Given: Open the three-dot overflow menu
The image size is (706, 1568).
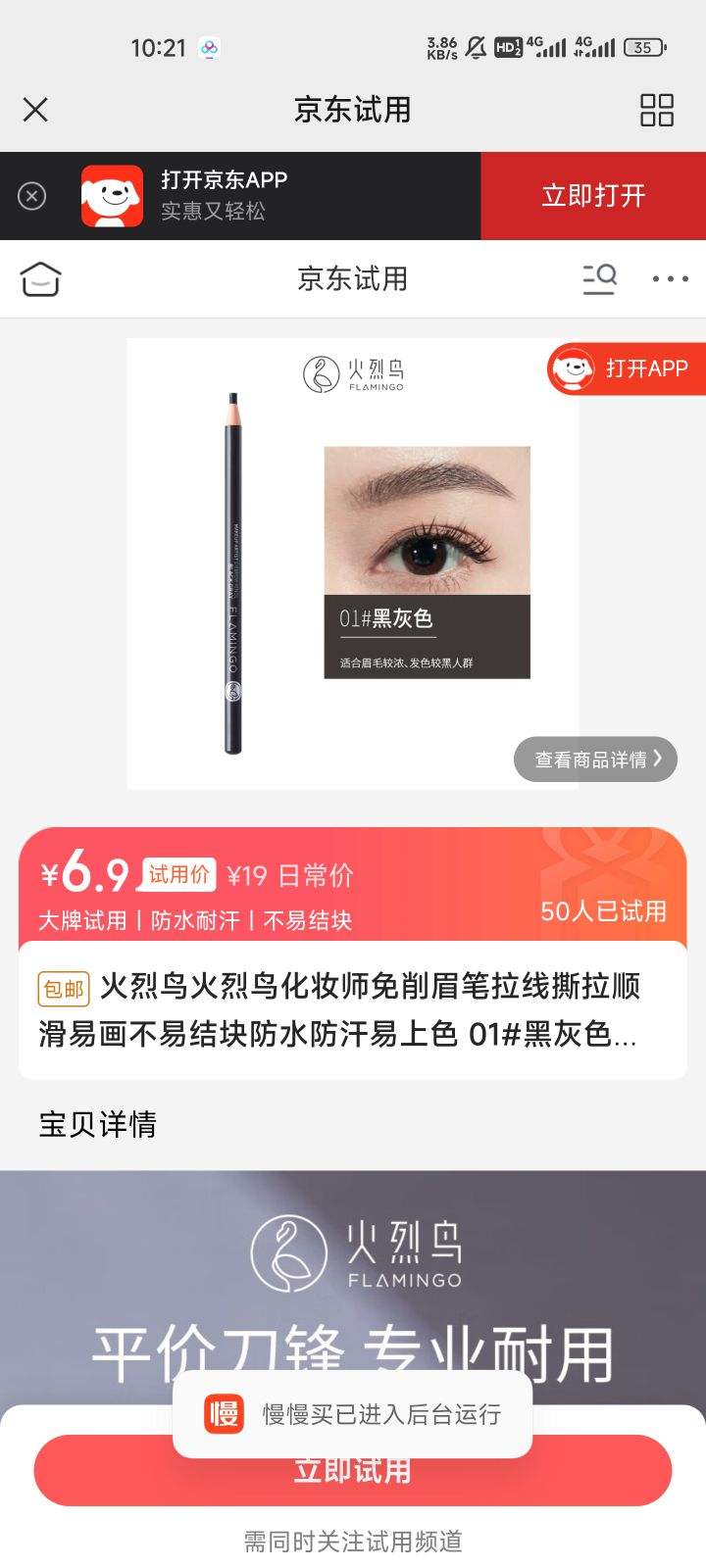Looking at the screenshot, I should pos(670,279).
